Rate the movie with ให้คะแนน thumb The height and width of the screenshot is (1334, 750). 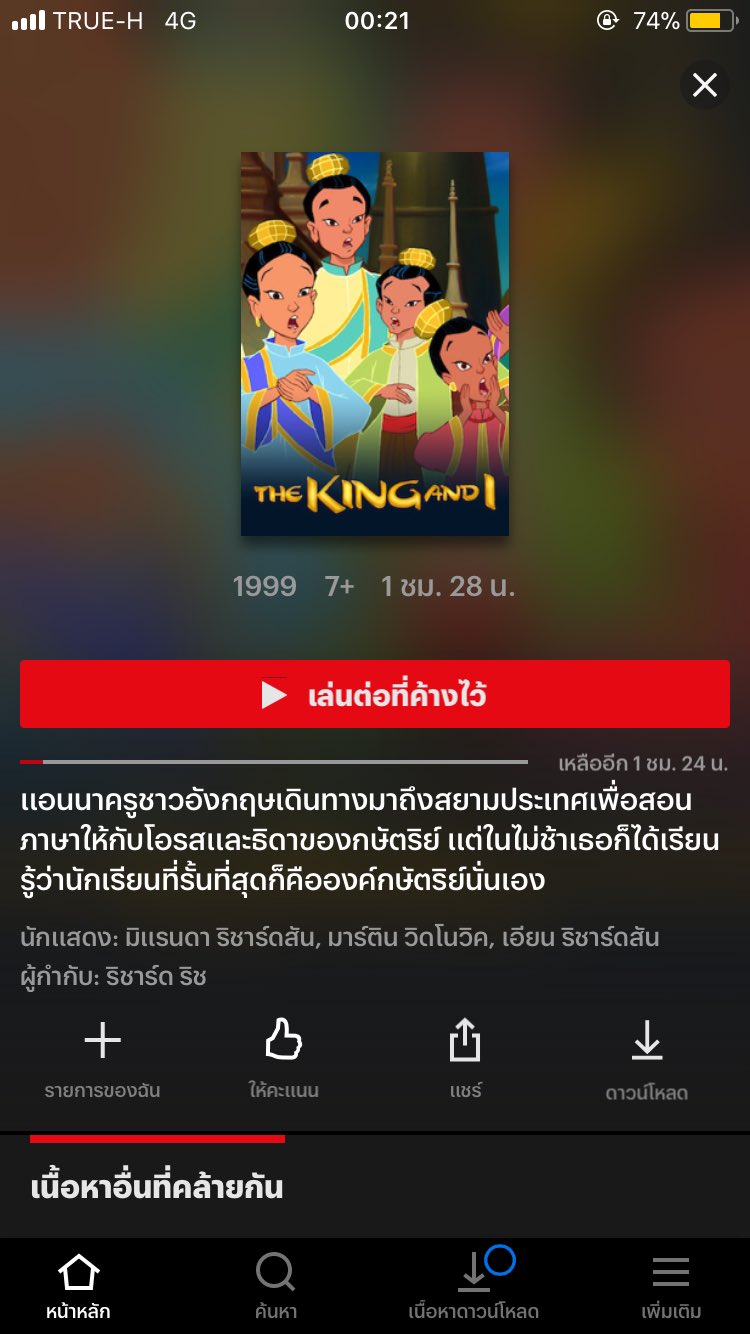(284, 1060)
